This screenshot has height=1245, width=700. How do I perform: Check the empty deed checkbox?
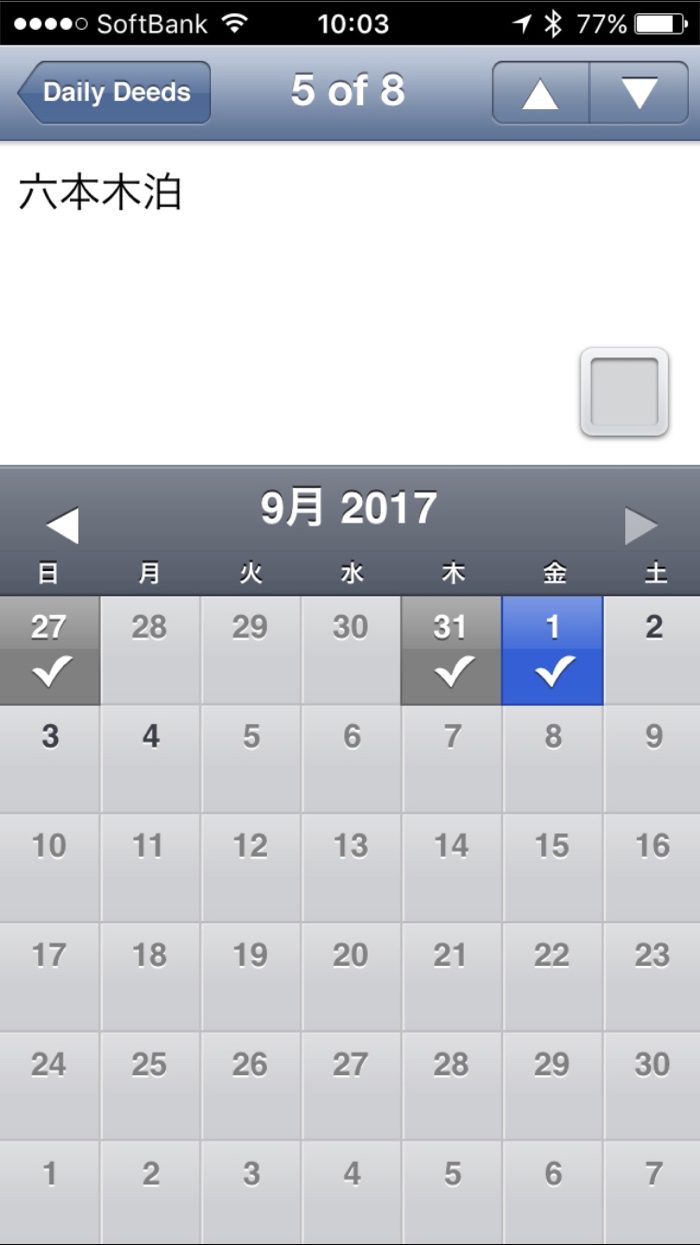(624, 392)
